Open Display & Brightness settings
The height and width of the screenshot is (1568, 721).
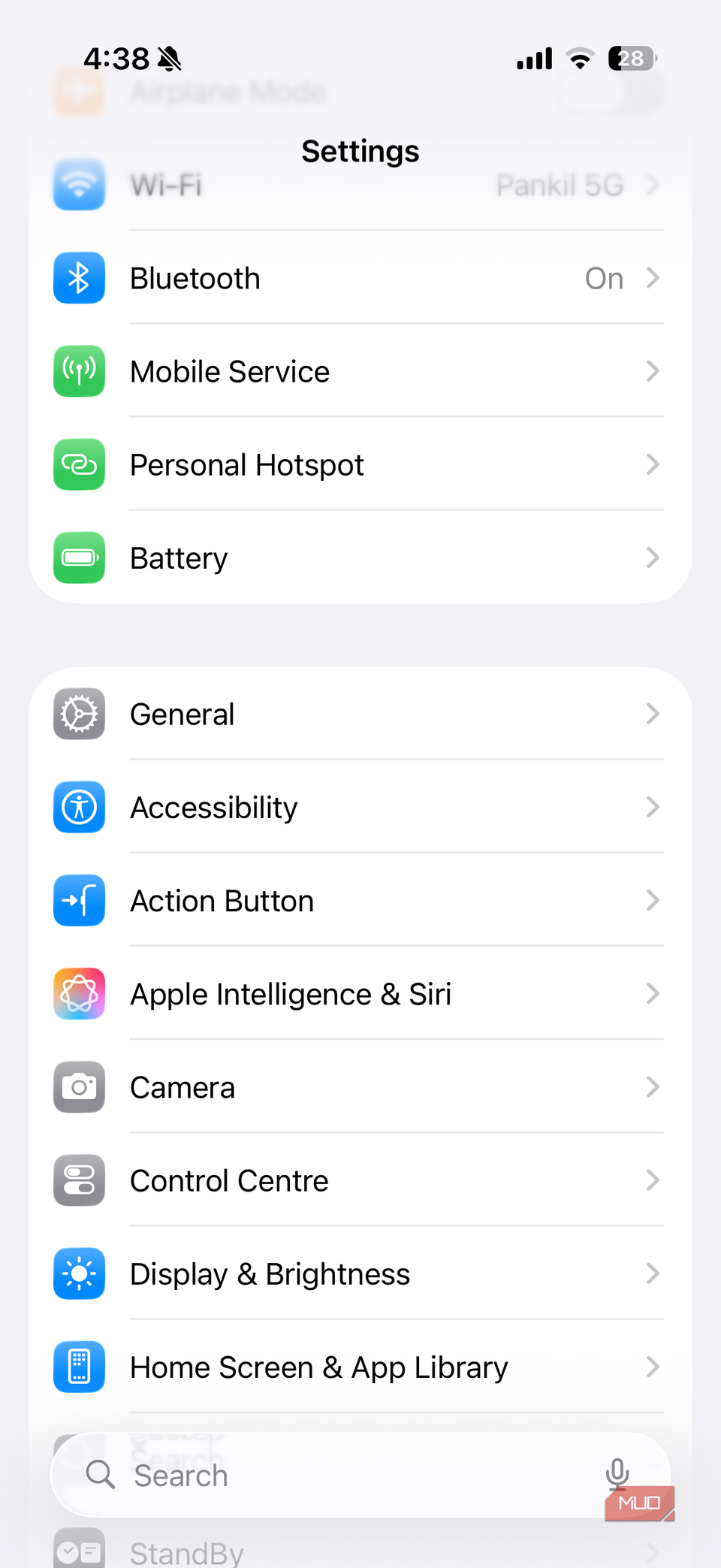coord(359,1274)
